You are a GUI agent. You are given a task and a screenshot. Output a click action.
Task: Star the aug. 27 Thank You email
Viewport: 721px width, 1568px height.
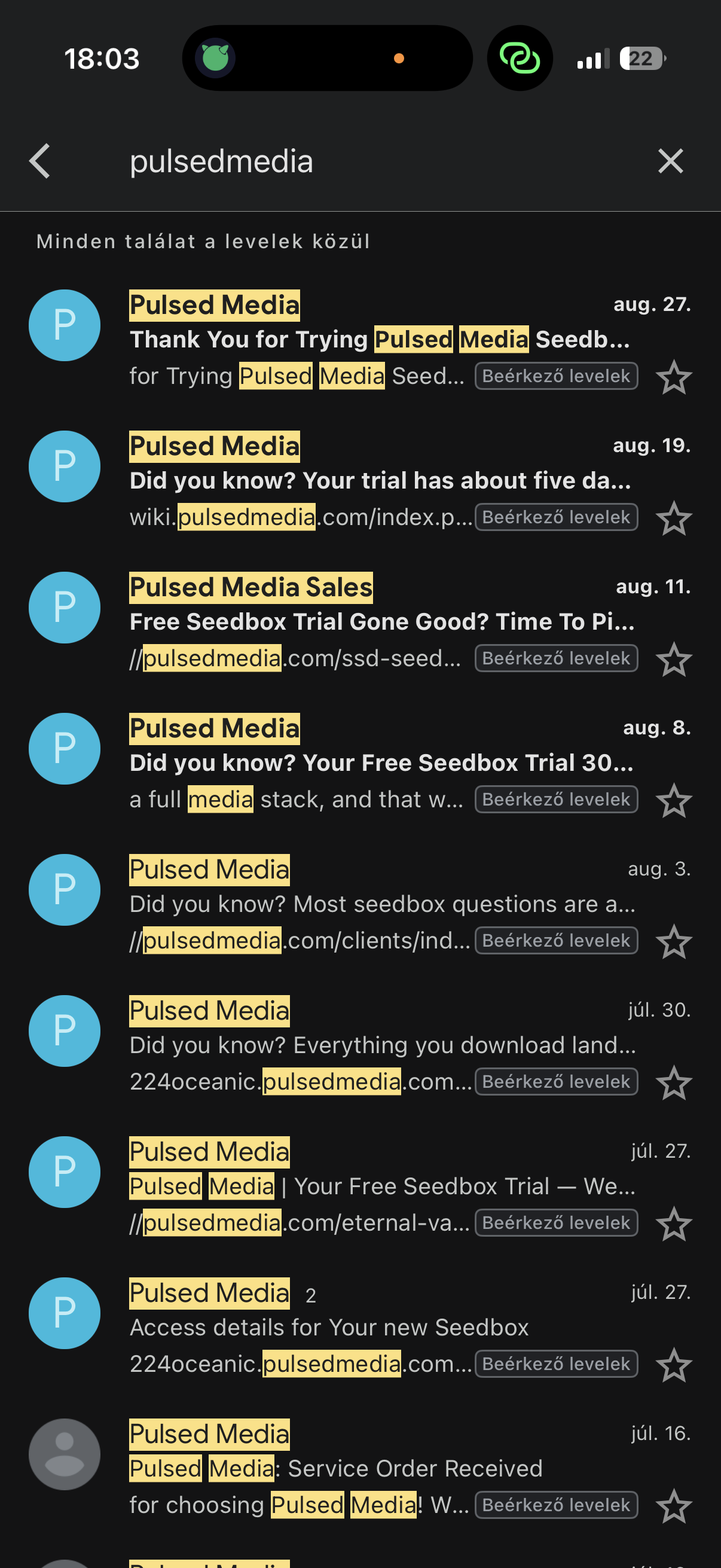(x=674, y=378)
